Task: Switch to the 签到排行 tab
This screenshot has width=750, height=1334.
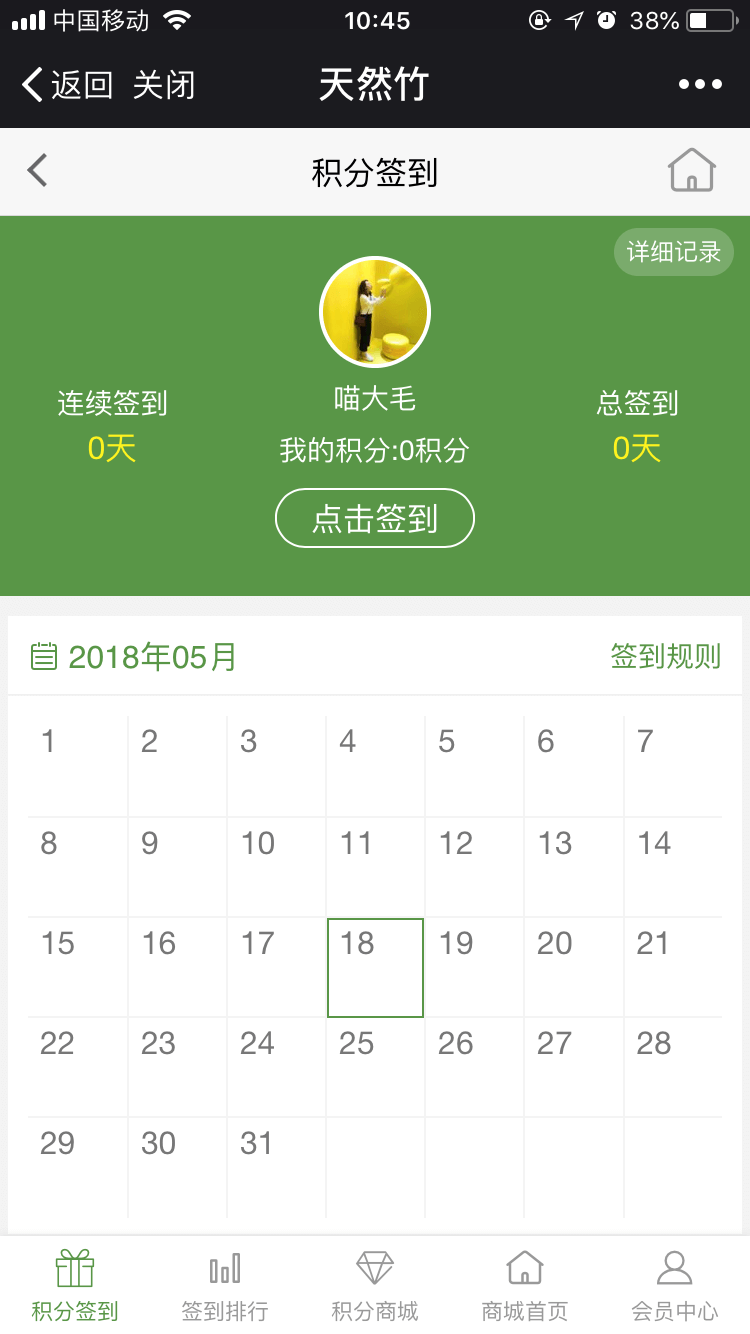Action: 225,1286
